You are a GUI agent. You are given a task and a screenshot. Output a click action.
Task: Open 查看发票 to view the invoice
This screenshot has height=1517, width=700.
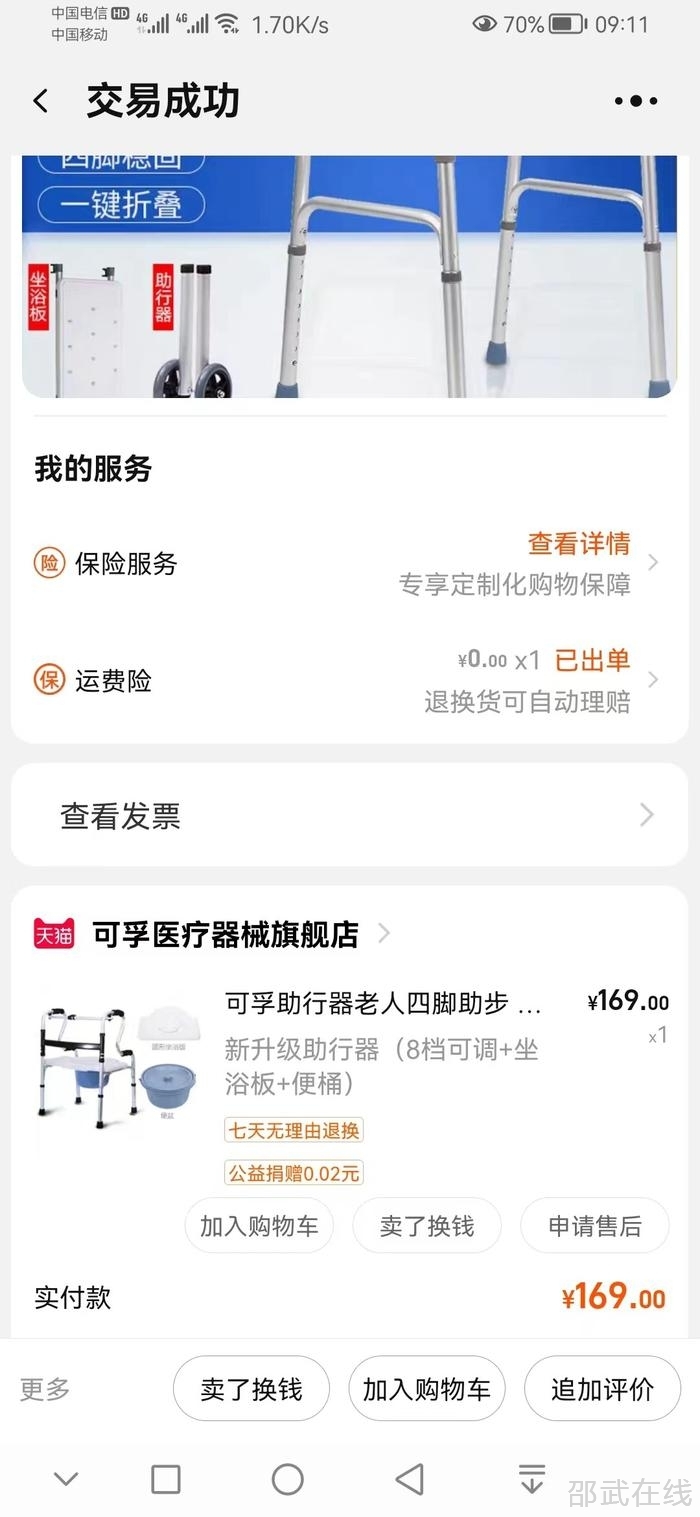pos(349,816)
